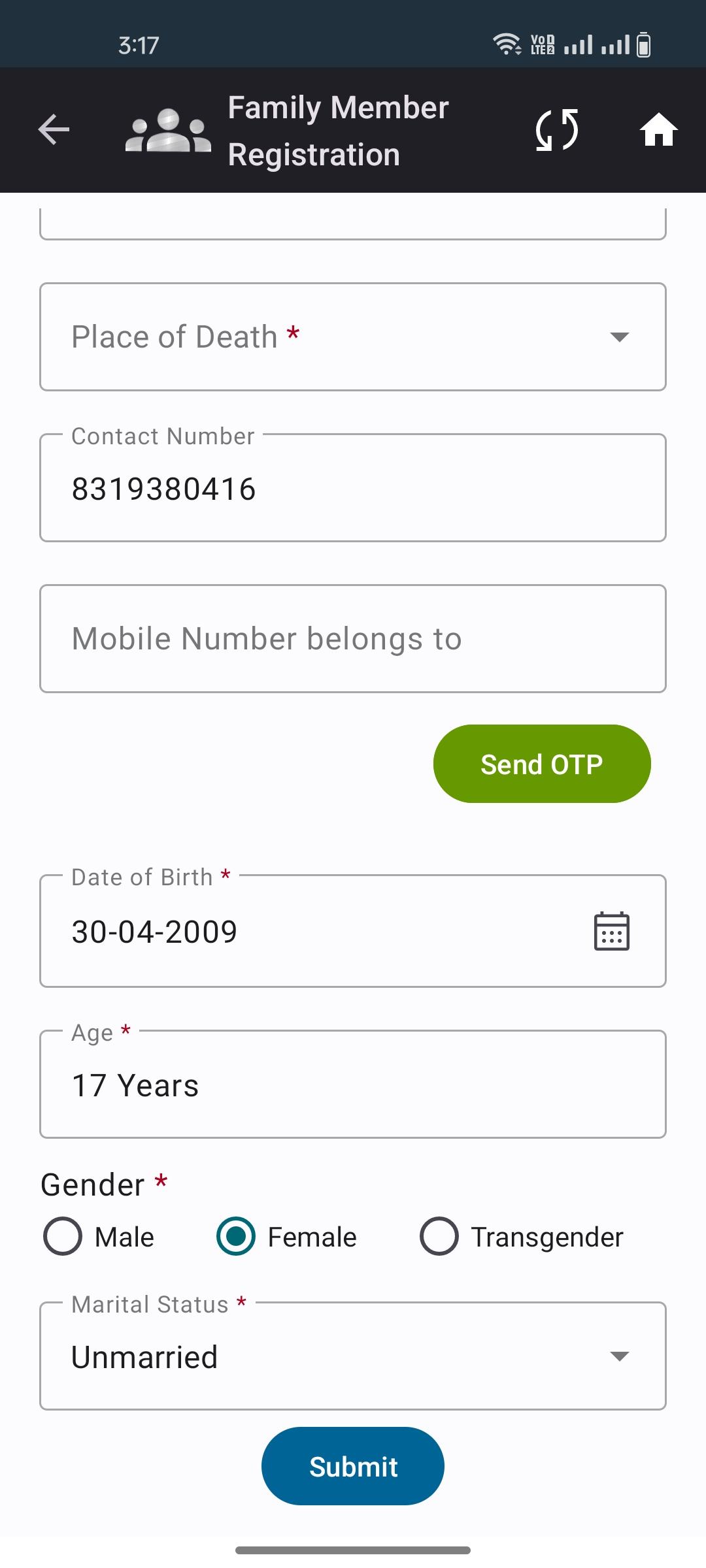Edit the Contact Number field

point(353,488)
